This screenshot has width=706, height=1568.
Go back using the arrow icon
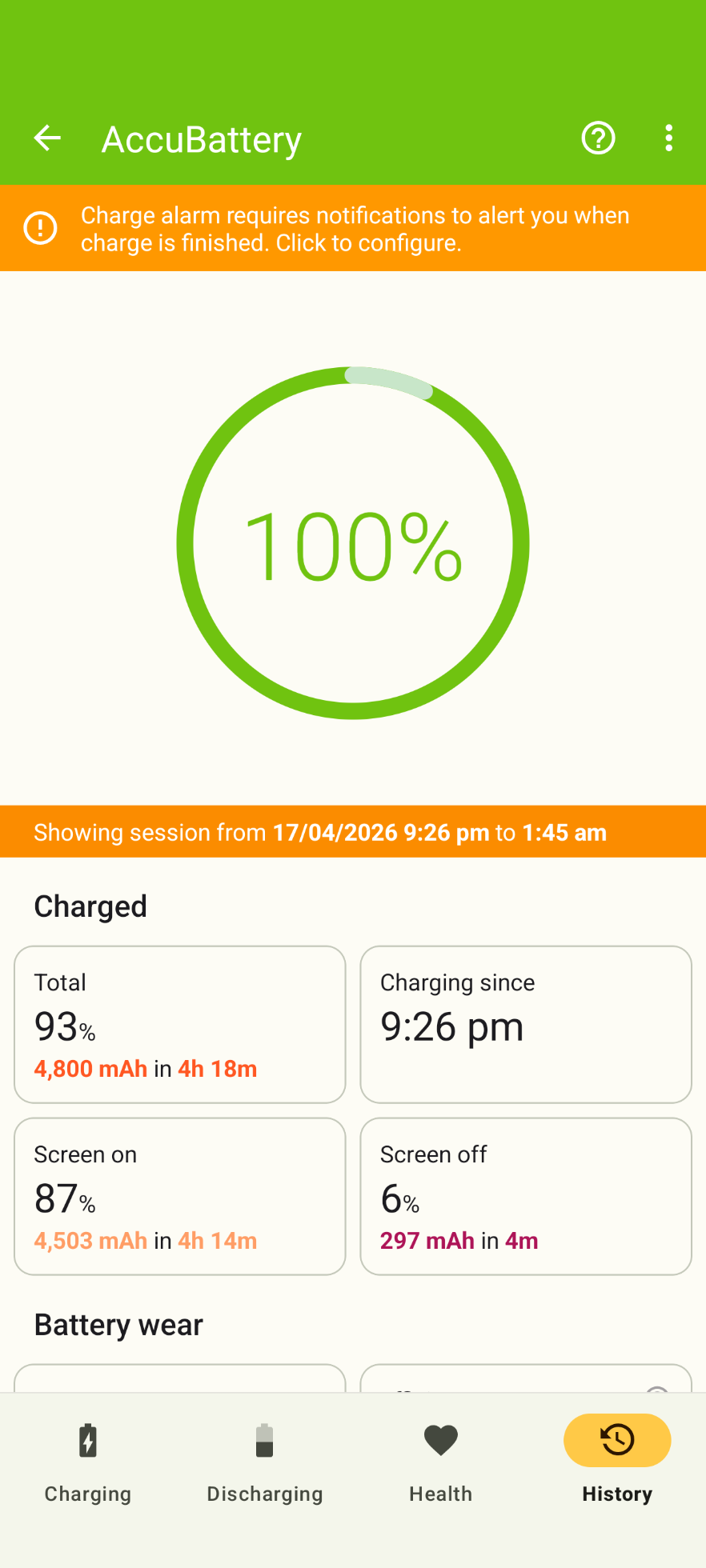[47, 138]
